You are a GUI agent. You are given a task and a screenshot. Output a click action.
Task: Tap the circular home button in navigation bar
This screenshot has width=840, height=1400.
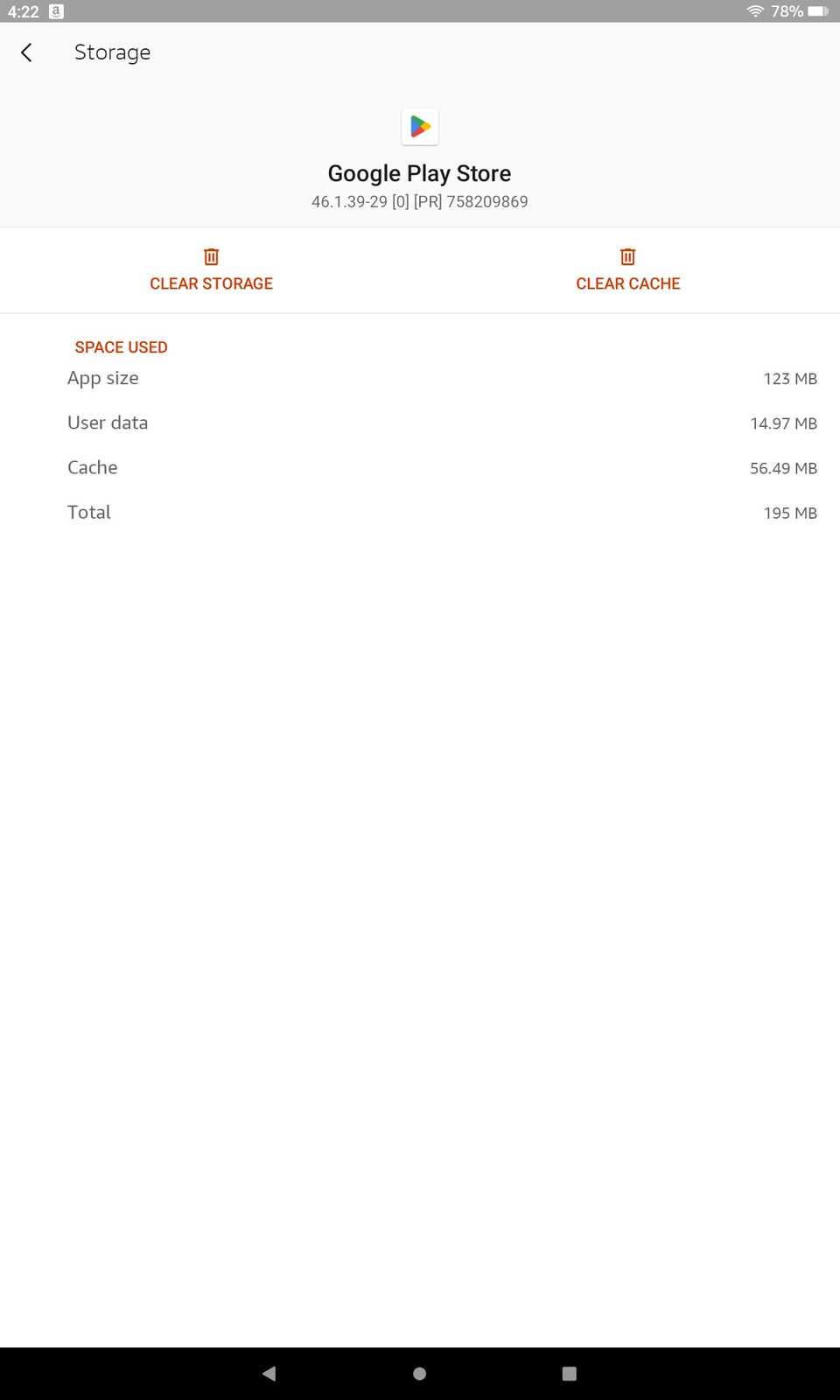click(419, 1374)
